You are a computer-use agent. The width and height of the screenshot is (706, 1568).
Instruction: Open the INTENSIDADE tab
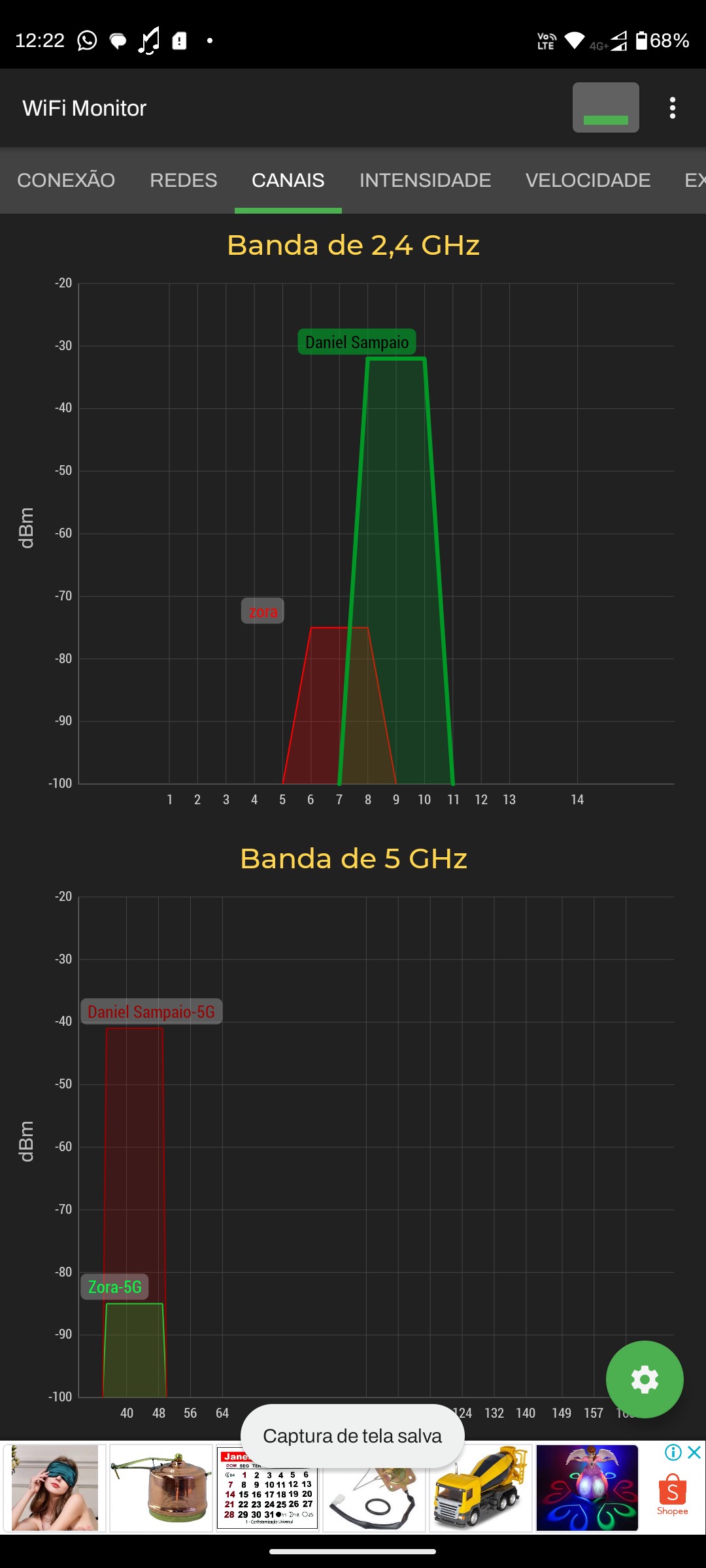click(425, 180)
